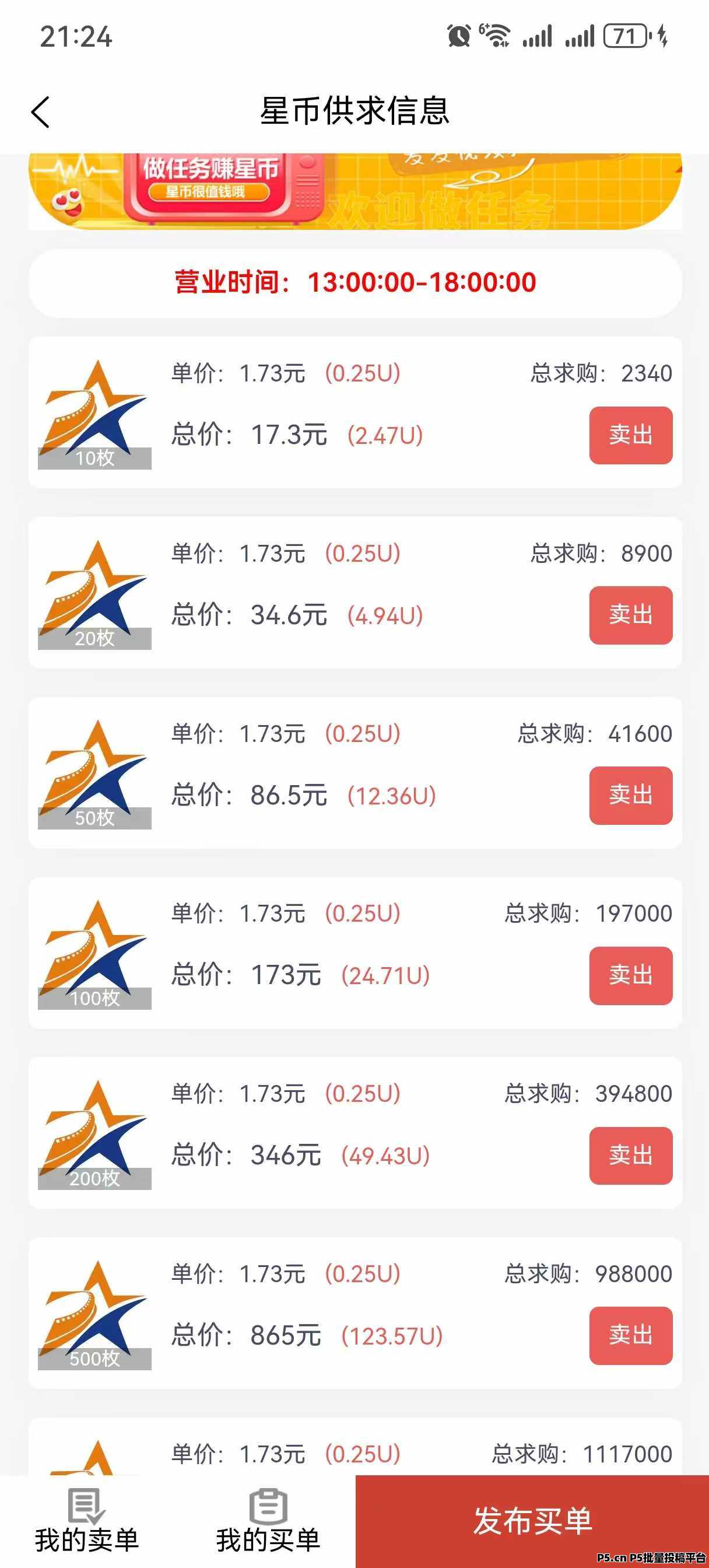709x1568 pixels.
Task: Open 我的卖单
Action: coord(86,1522)
